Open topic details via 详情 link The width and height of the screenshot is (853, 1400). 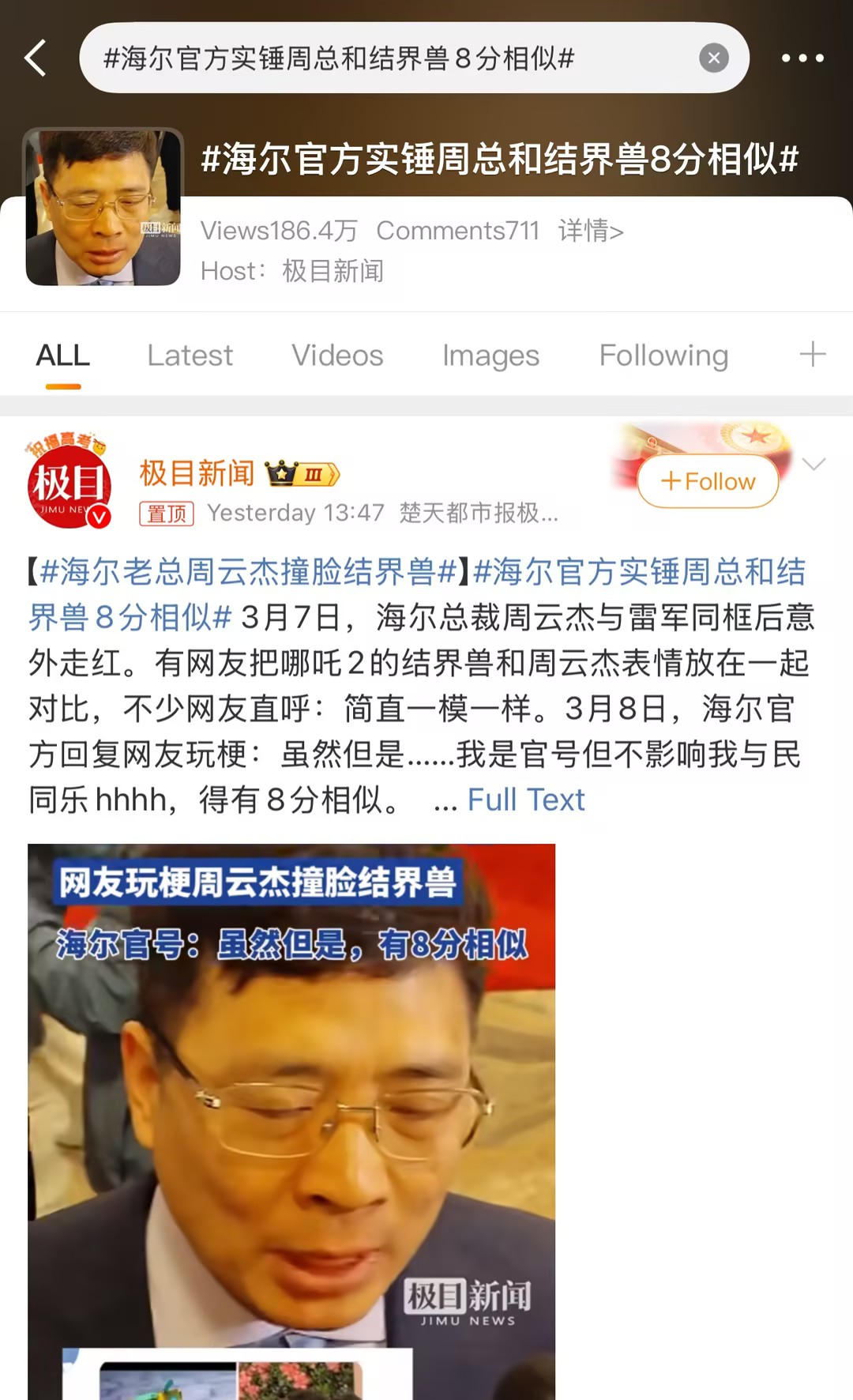(x=591, y=231)
